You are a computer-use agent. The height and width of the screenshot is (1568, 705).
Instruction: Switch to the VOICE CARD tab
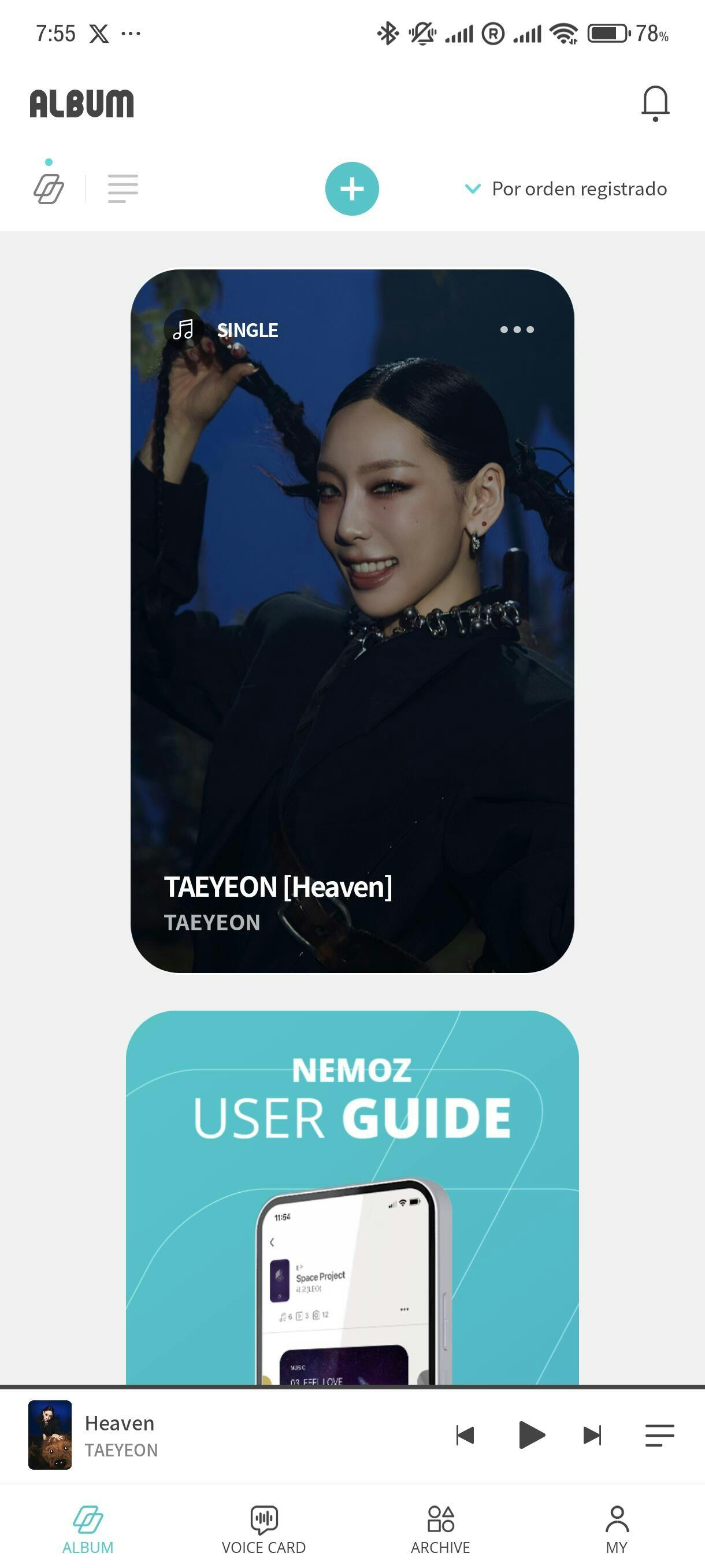pos(264,1529)
